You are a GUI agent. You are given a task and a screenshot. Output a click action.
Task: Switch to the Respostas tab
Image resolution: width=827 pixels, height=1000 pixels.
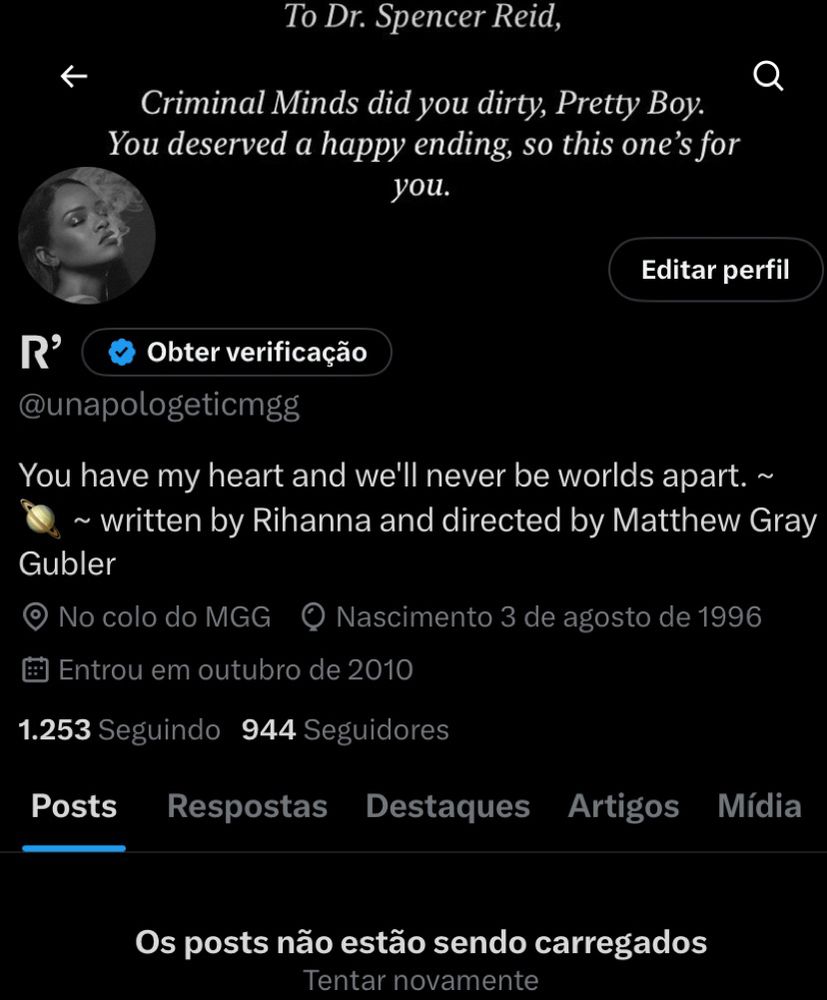pyautogui.click(x=247, y=806)
